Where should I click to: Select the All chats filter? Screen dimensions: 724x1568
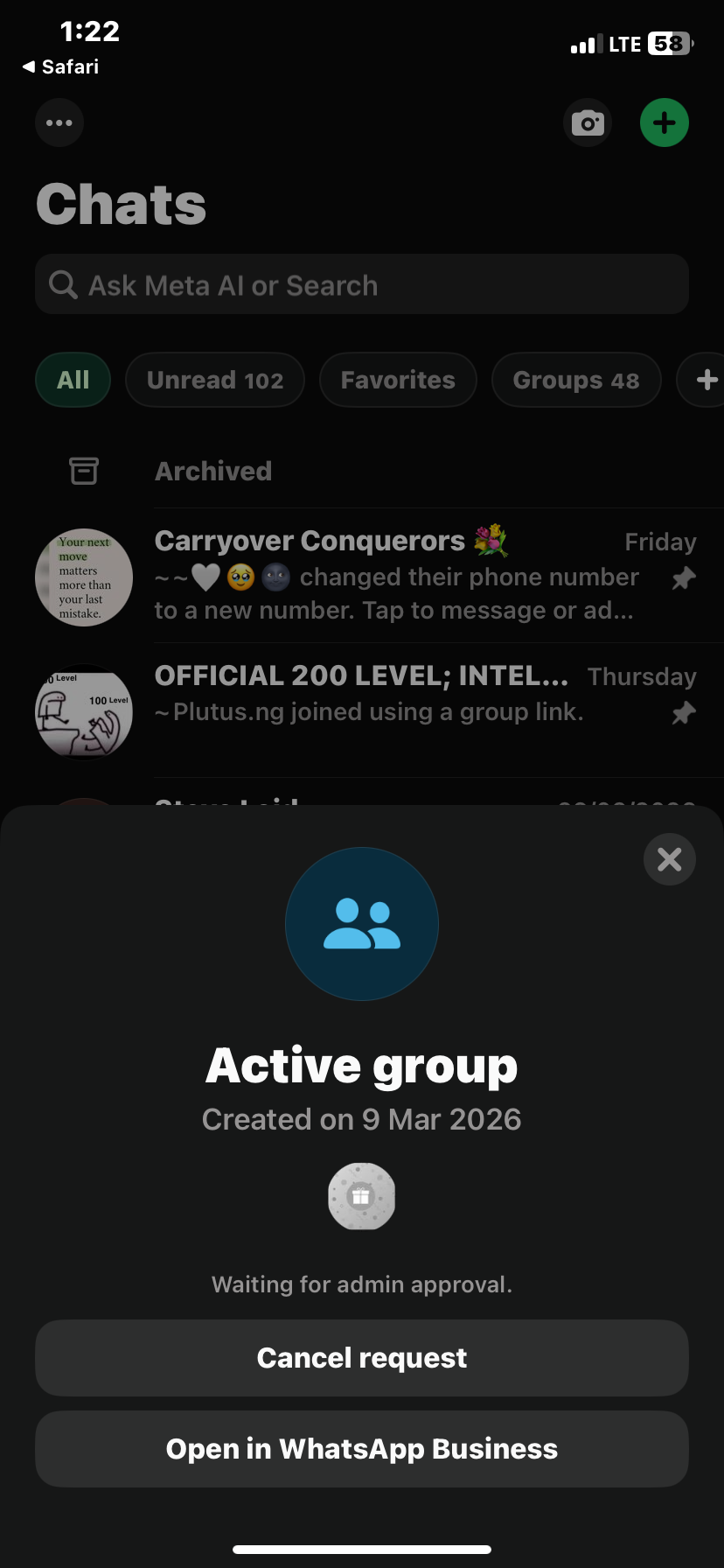click(x=73, y=380)
